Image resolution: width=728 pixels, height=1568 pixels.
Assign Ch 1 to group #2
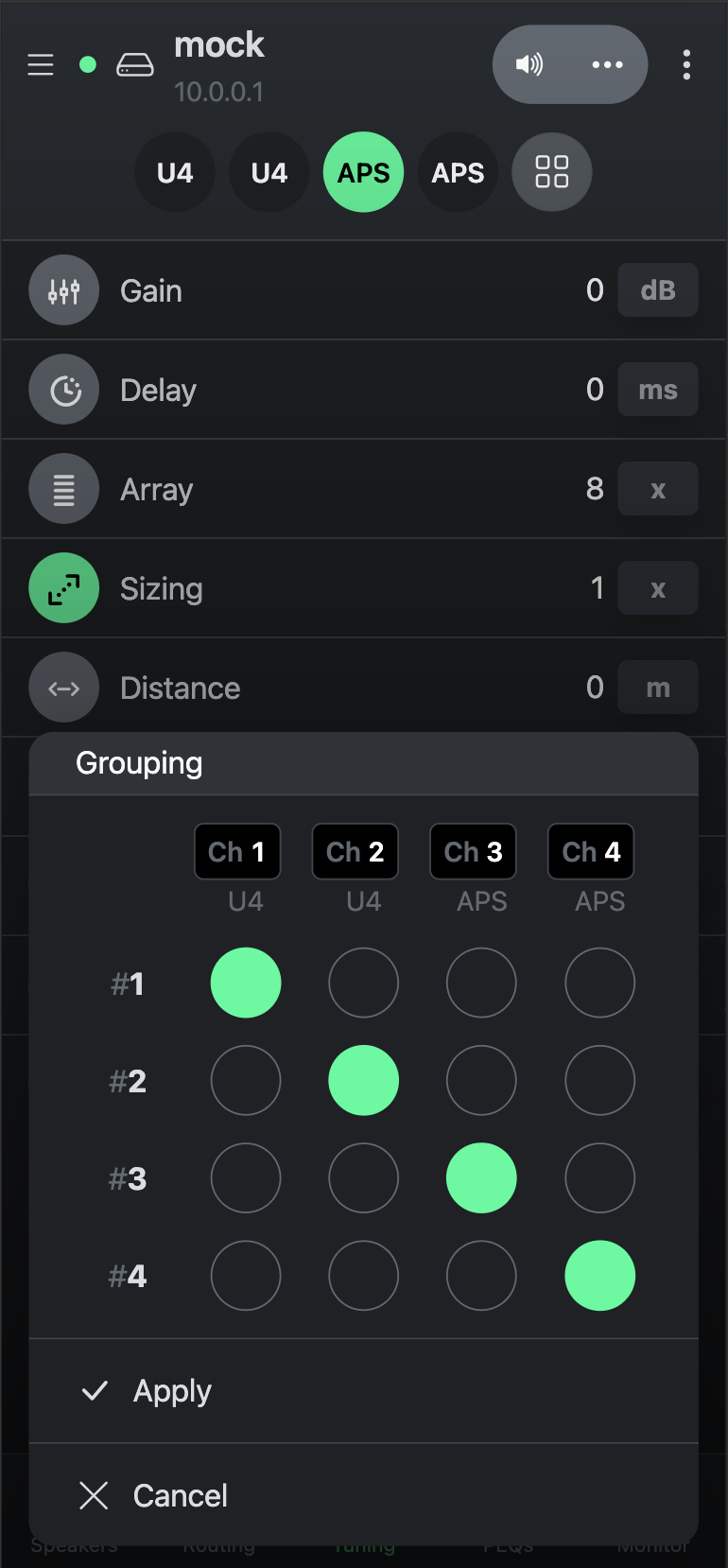pyautogui.click(x=246, y=1080)
